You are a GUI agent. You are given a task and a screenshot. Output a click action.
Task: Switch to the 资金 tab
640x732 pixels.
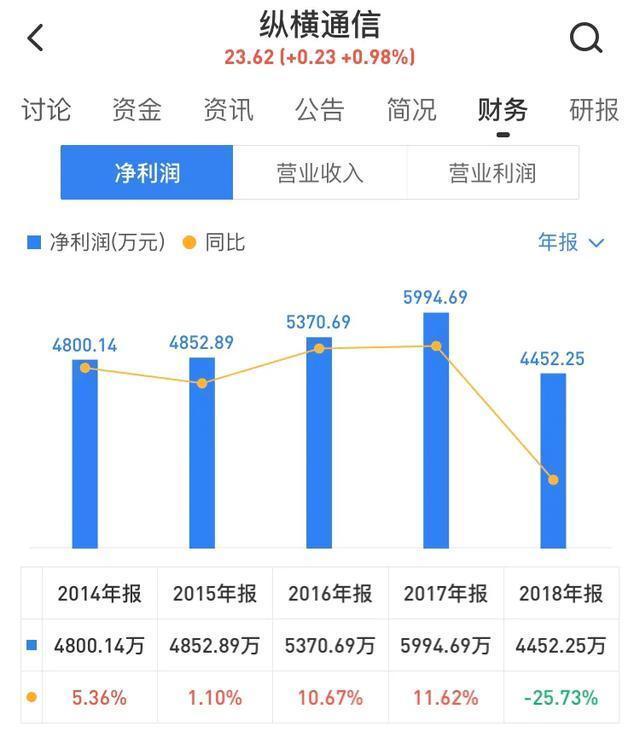pyautogui.click(x=137, y=110)
